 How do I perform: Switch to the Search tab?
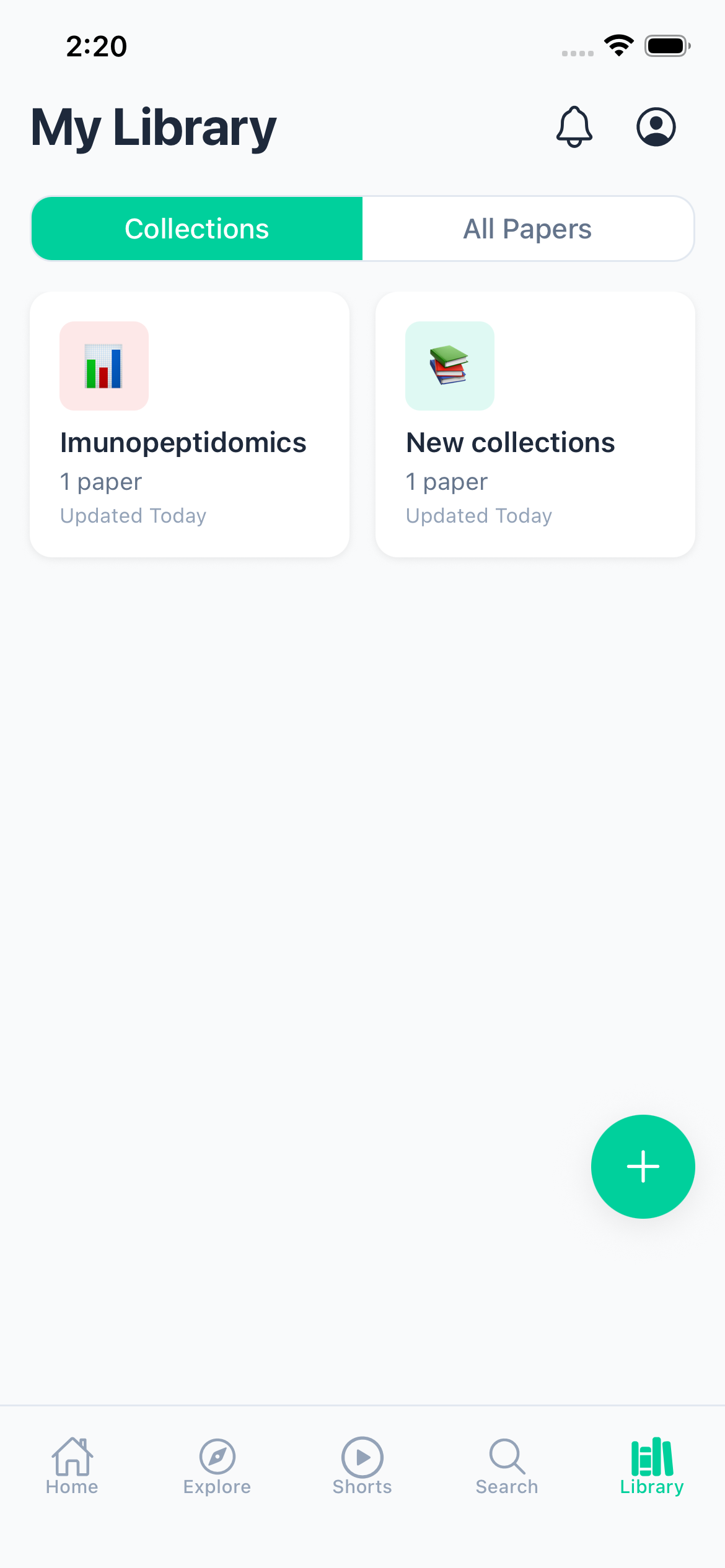[x=507, y=1466]
